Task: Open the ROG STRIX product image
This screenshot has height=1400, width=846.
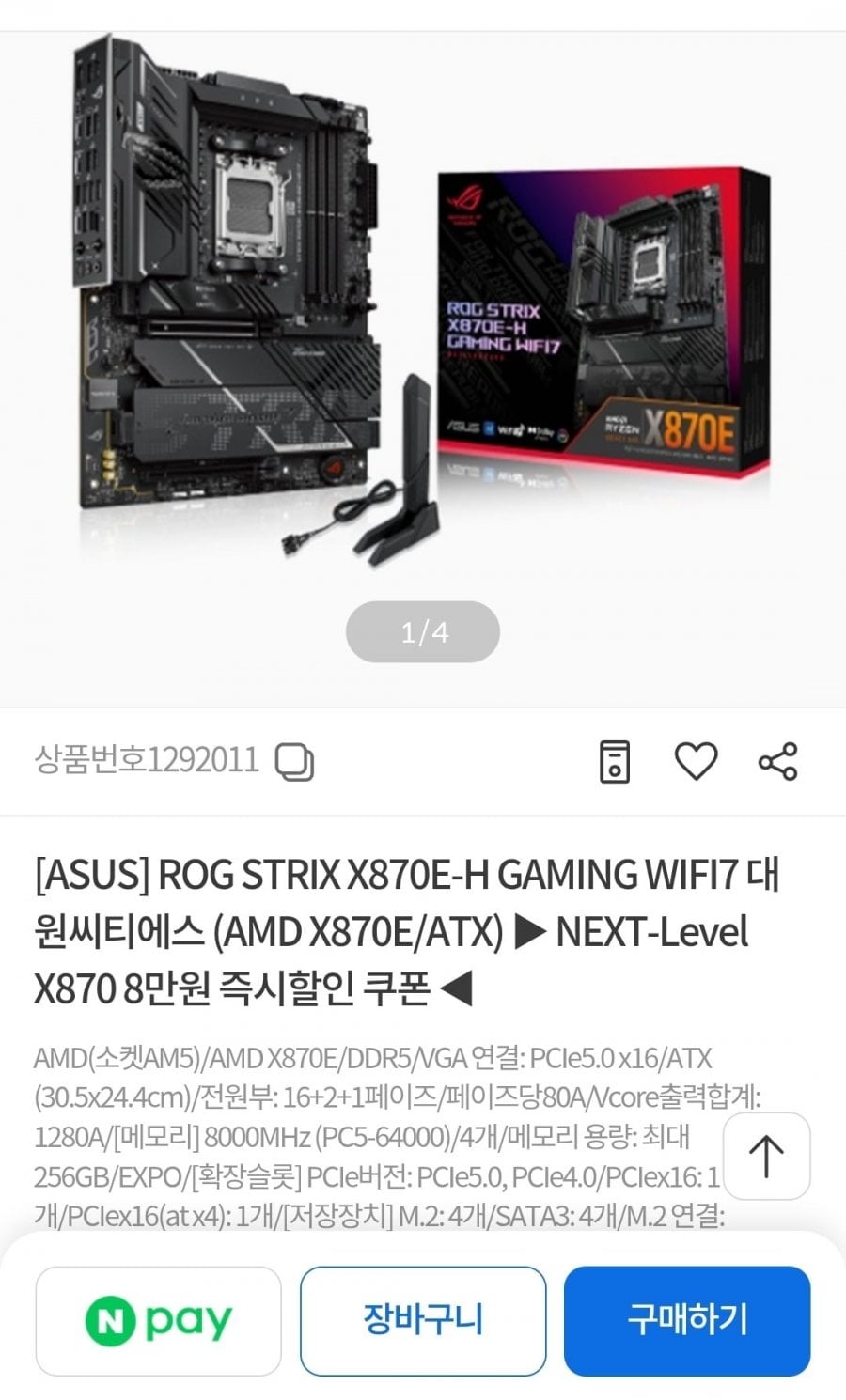Action: (423, 301)
